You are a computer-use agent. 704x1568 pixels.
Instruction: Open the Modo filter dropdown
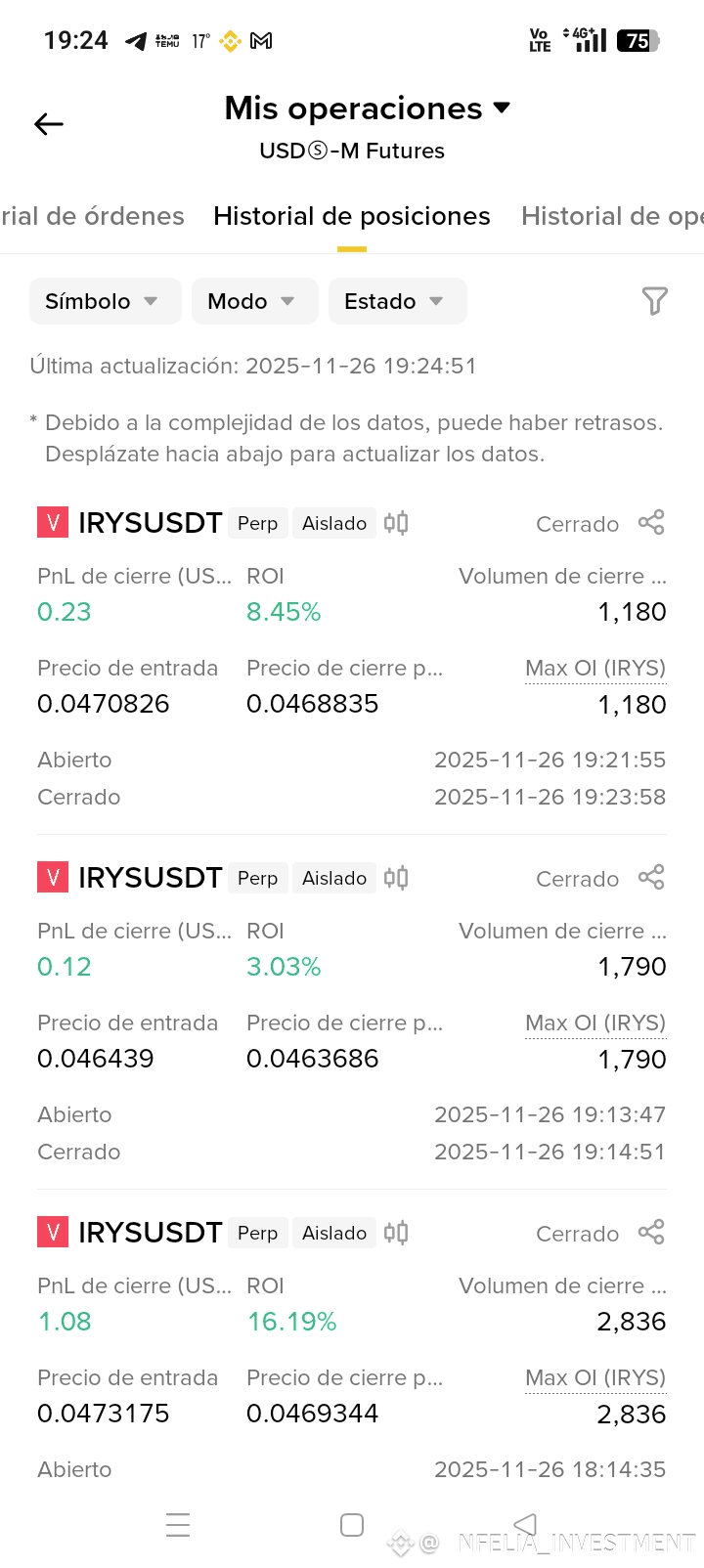click(254, 301)
